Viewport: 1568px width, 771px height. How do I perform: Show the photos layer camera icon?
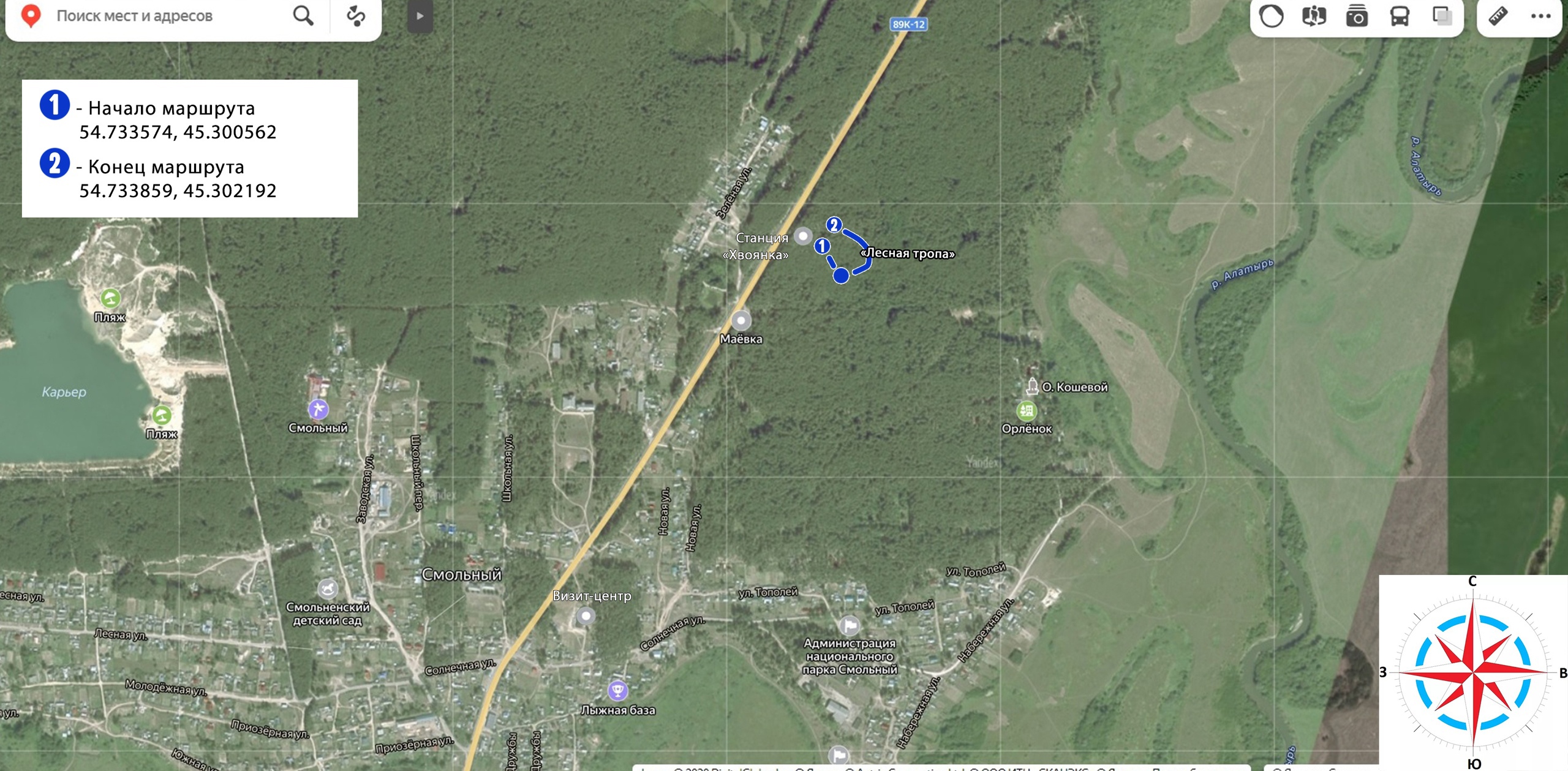1357,16
